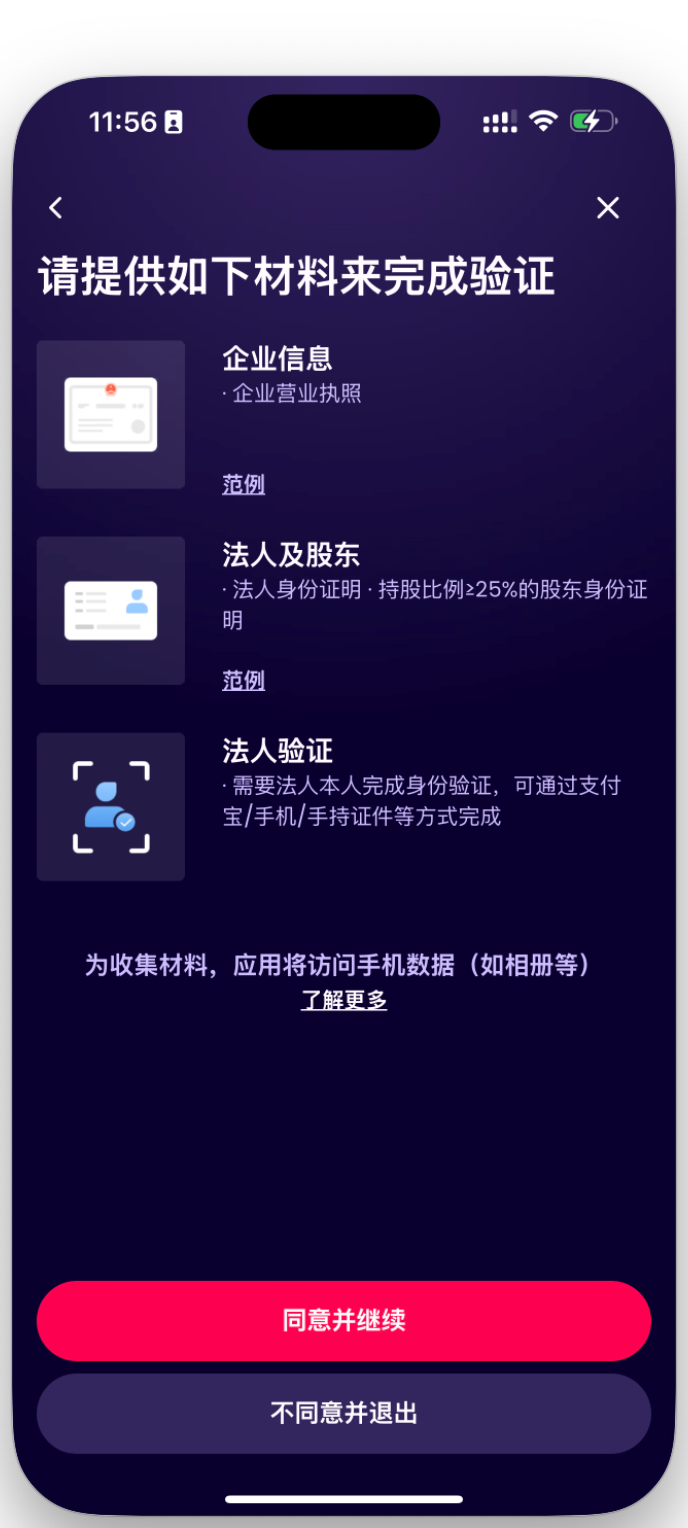This screenshot has width=688, height=1528.
Task: Close the verification screen with X
Action: pos(608,208)
